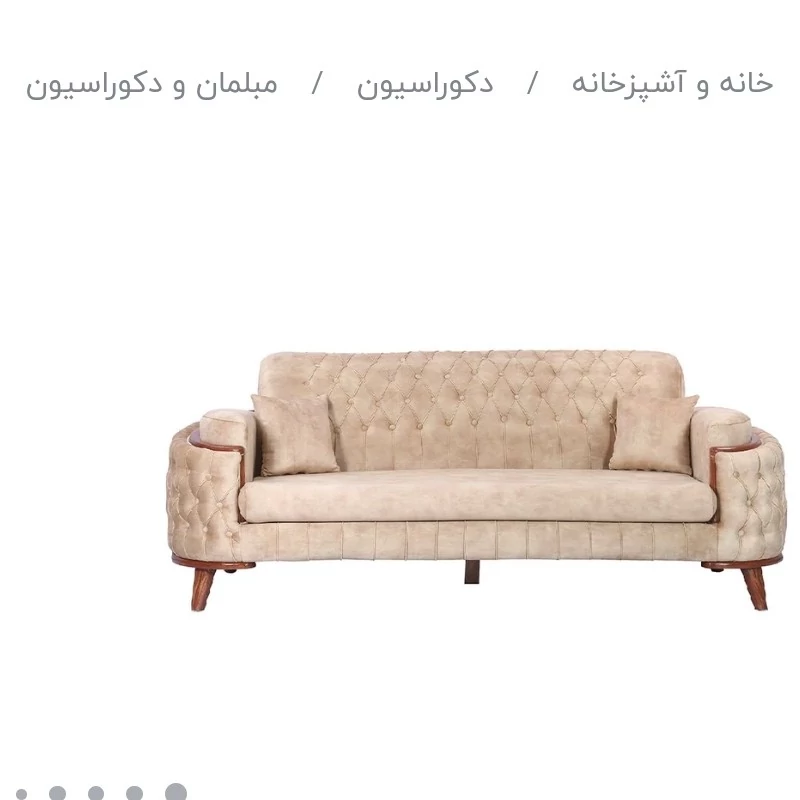Viewport: 800px width, 800px height.
Task: Go to the دکوراسیون breadcrumb category
Action: (425, 84)
